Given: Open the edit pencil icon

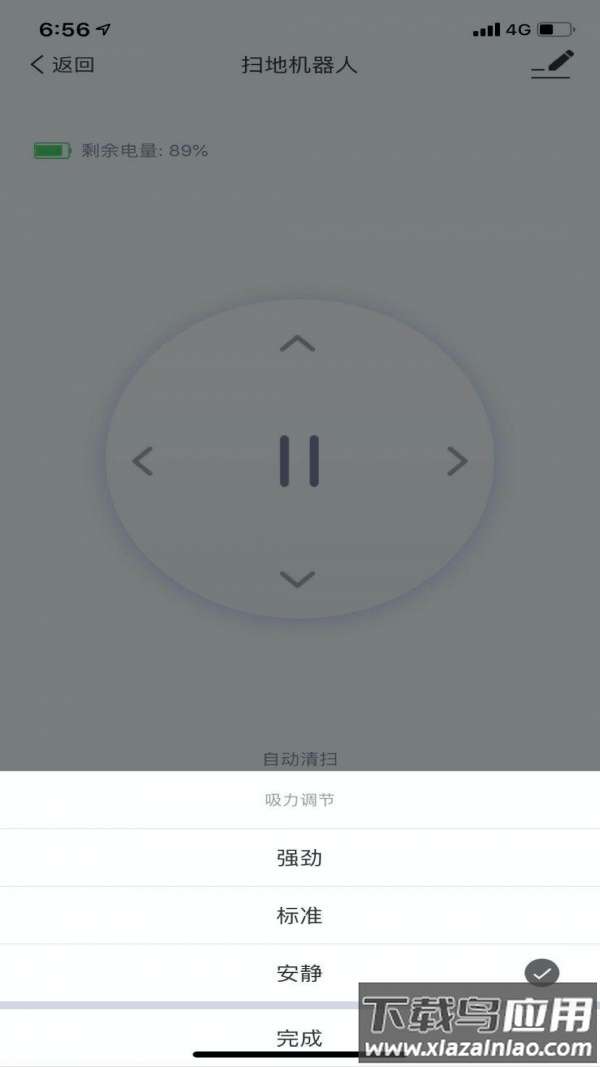Looking at the screenshot, I should 552,65.
